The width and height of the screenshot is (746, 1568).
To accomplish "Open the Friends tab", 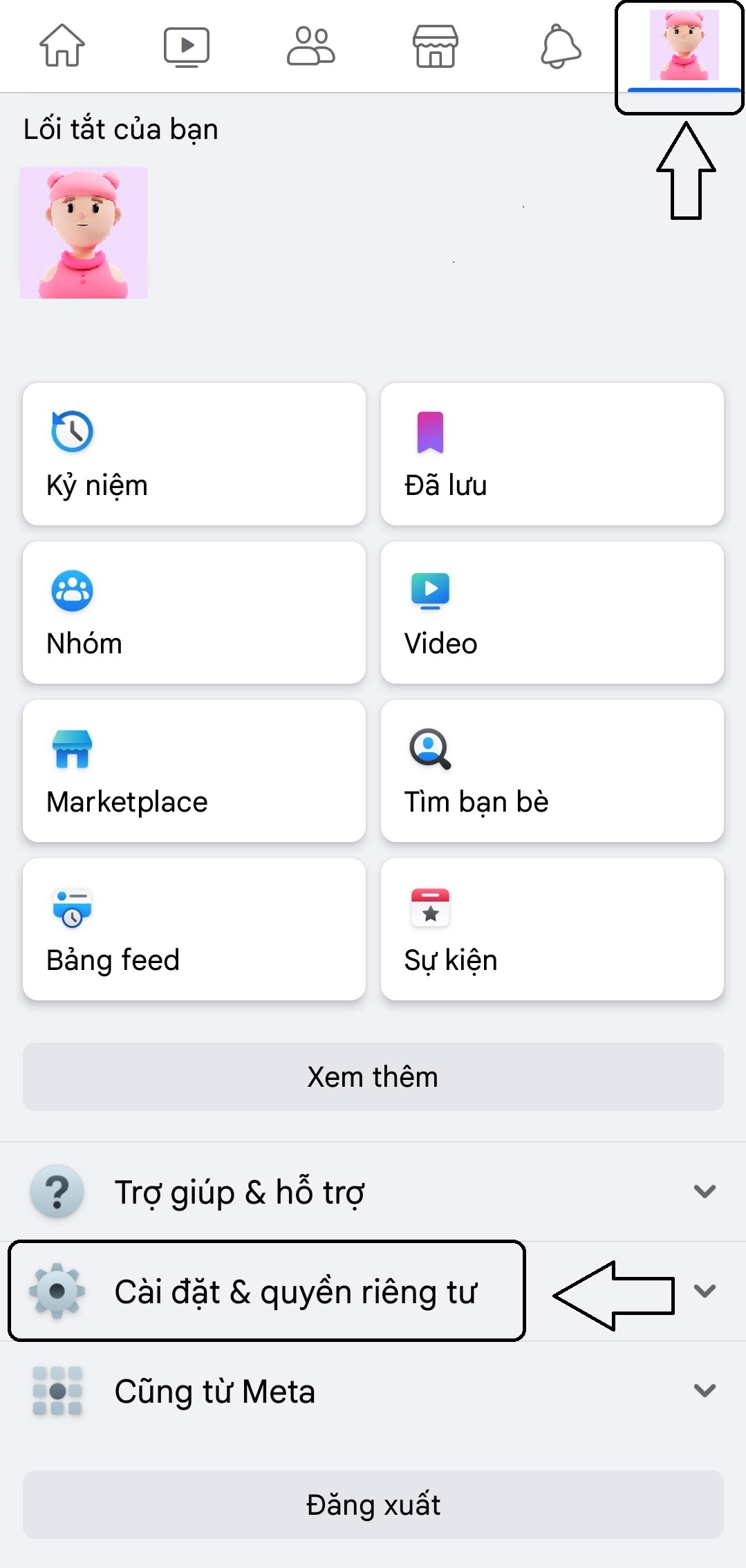I will point(311,46).
